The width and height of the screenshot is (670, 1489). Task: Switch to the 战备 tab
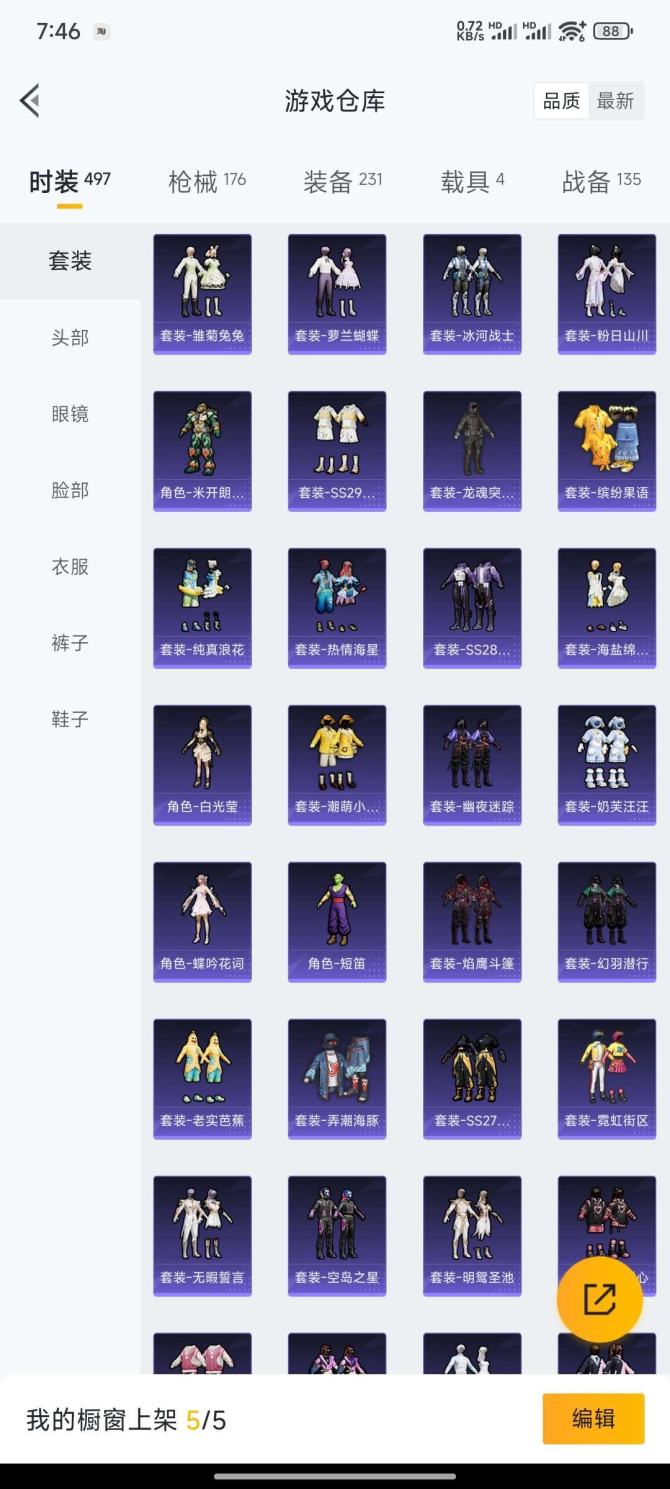point(600,181)
